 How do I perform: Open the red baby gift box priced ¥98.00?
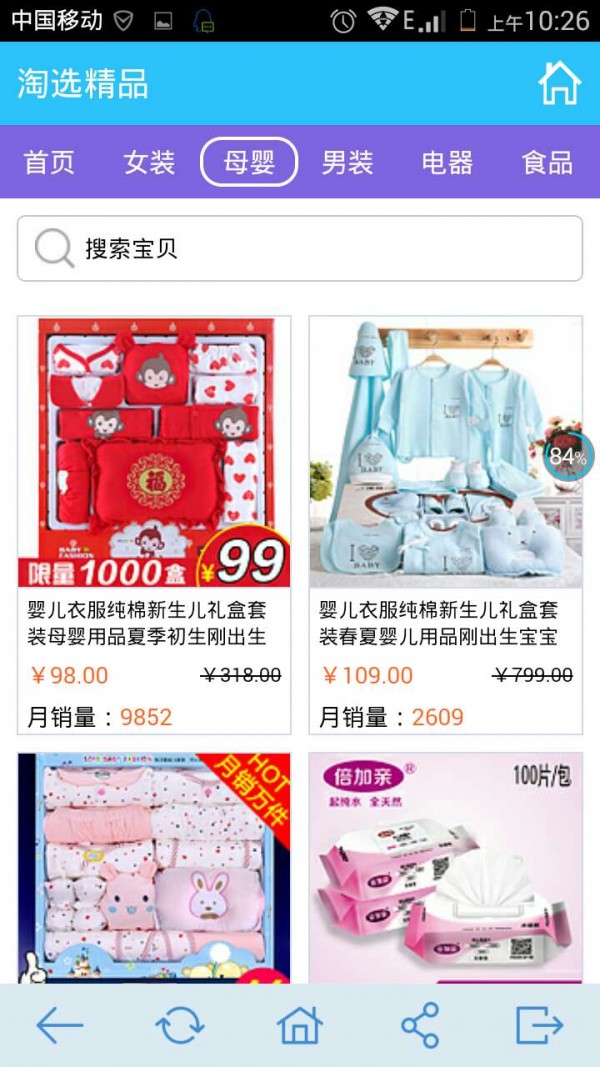(x=154, y=452)
